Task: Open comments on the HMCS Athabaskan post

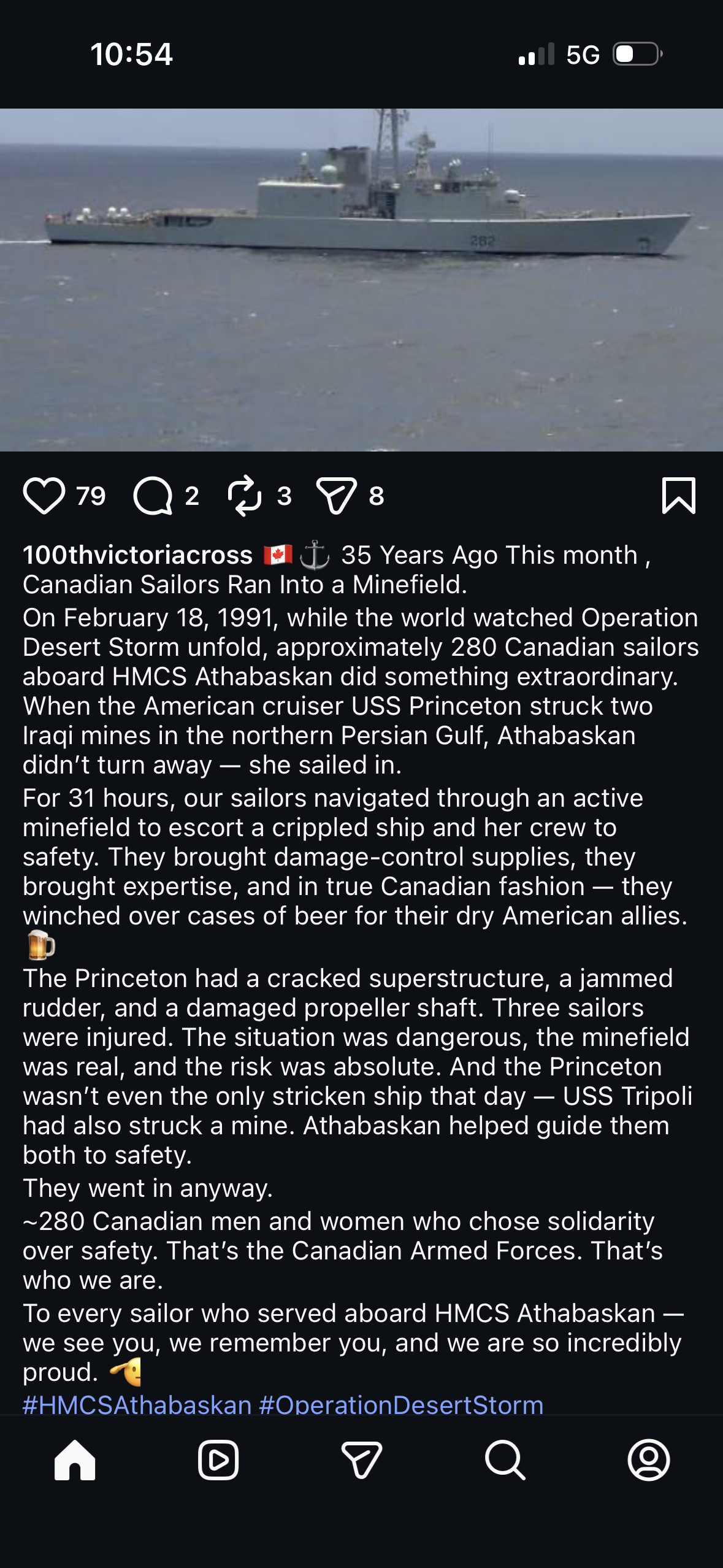Action: tap(153, 496)
